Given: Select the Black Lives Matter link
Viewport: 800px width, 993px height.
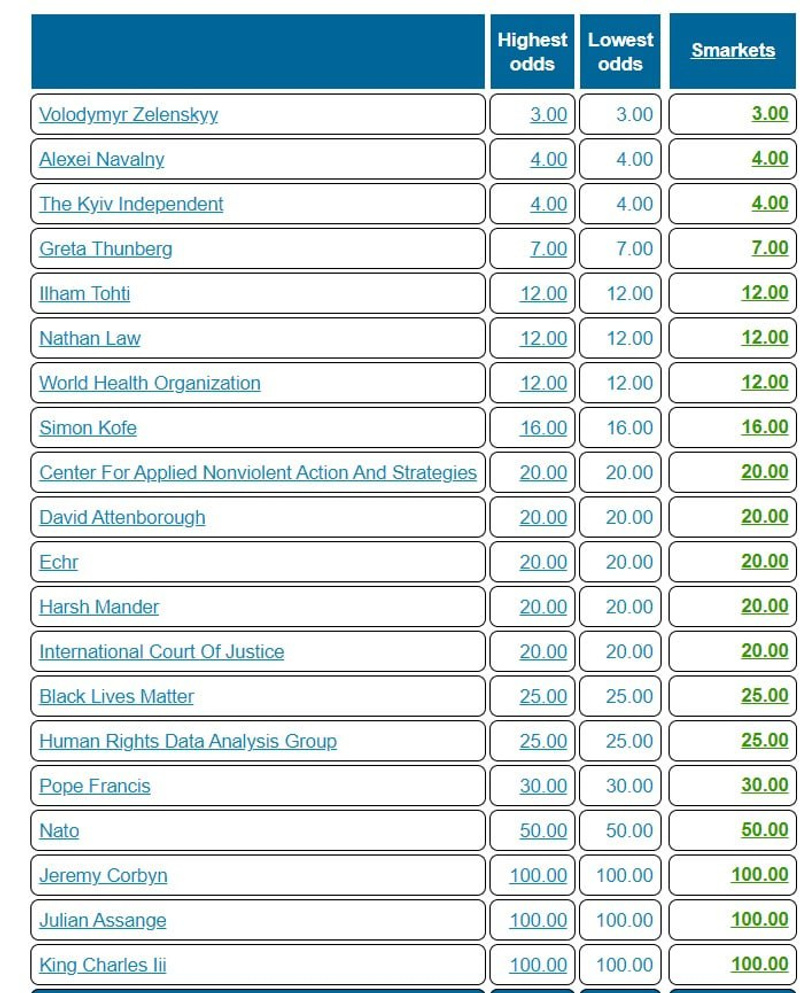Looking at the screenshot, I should pos(116,696).
